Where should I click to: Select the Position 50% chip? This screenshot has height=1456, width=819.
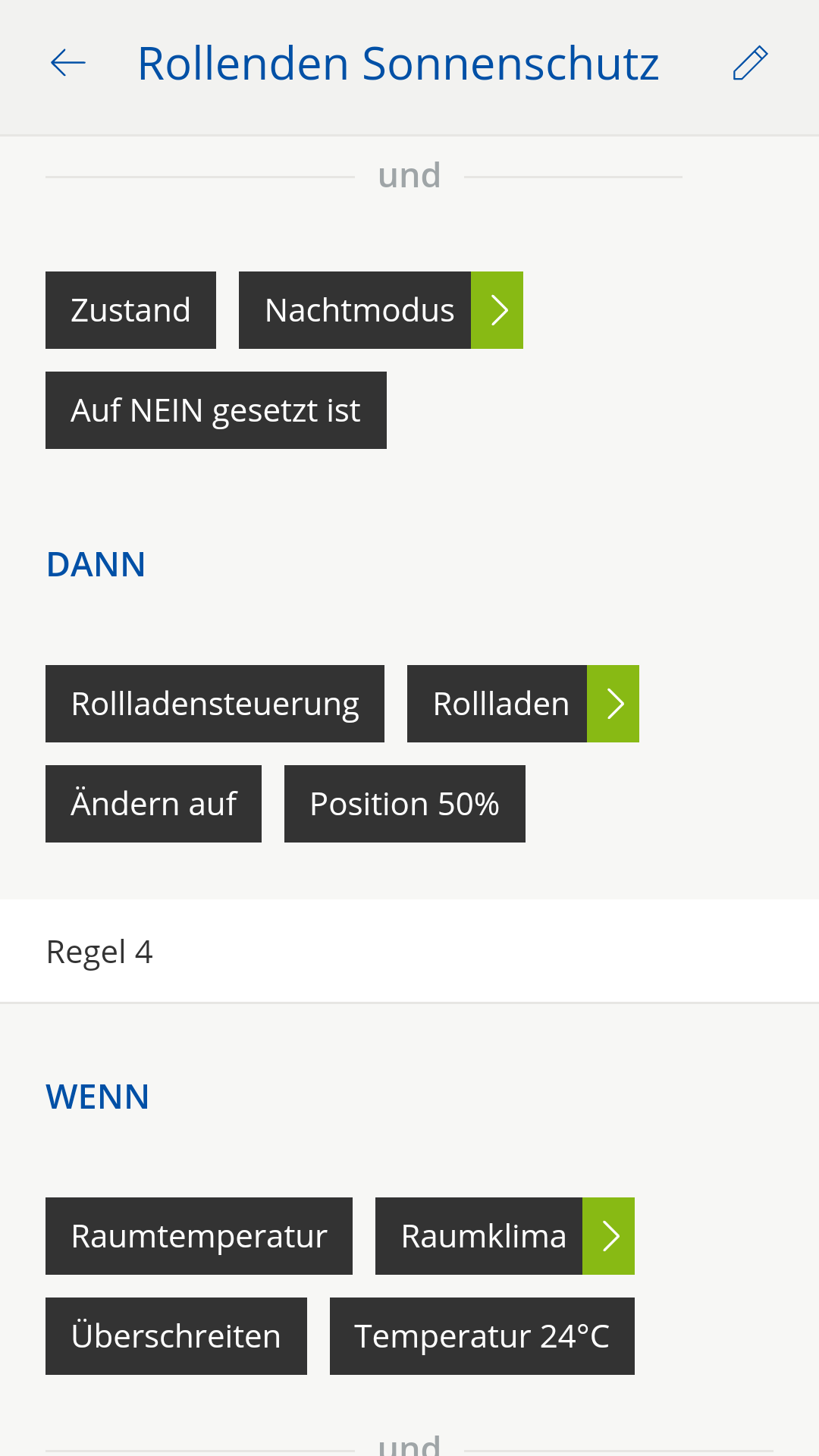coord(404,804)
